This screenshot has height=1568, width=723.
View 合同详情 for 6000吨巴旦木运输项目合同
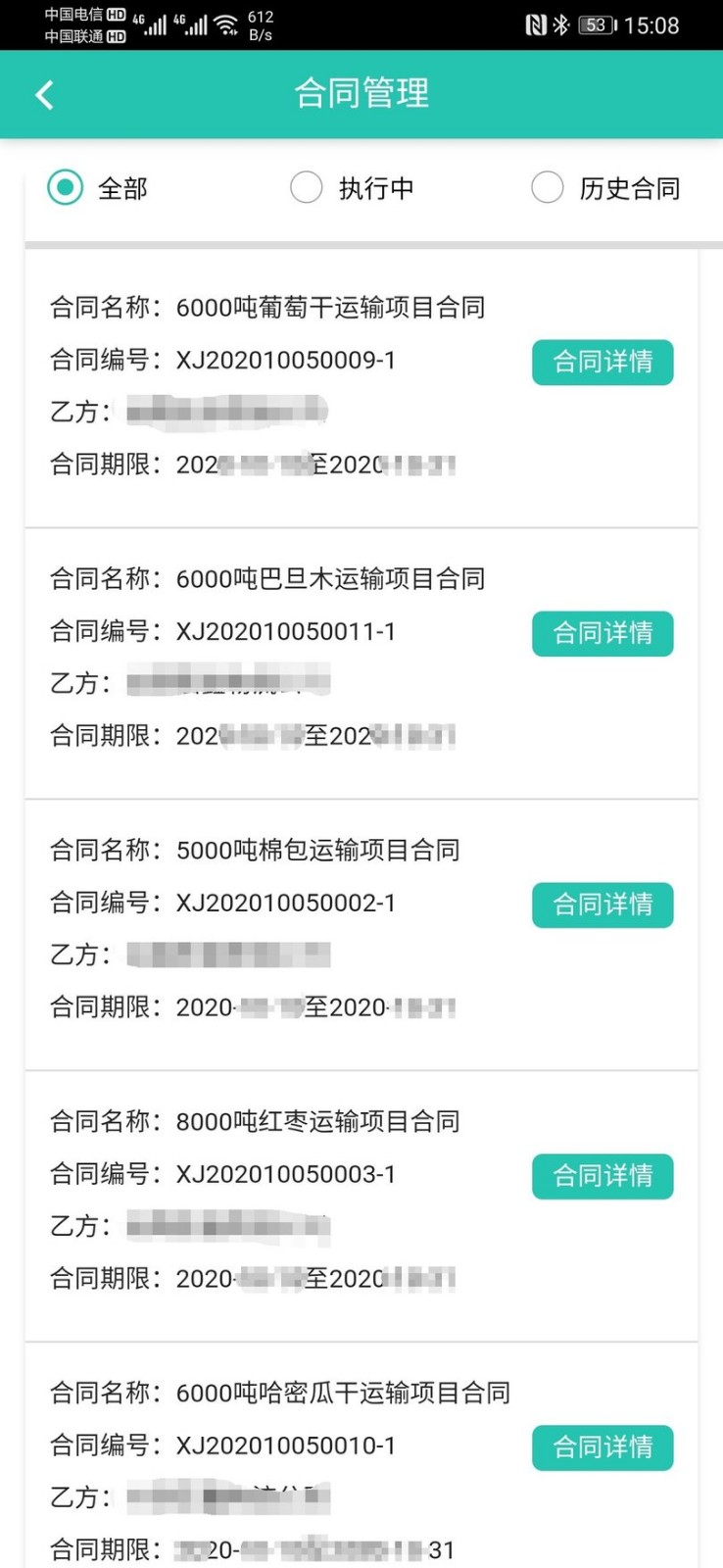602,634
